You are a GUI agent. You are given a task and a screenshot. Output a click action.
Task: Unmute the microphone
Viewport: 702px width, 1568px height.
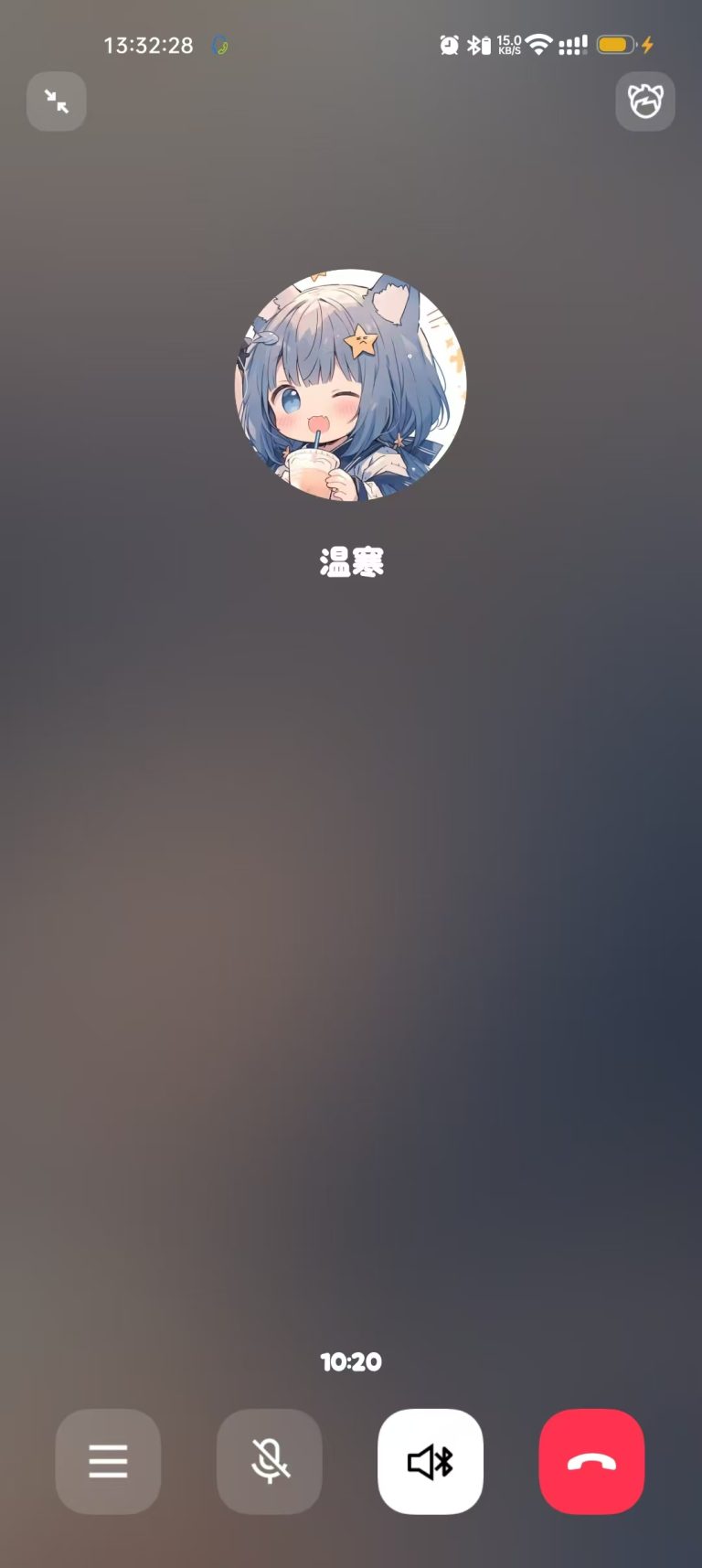click(269, 1460)
